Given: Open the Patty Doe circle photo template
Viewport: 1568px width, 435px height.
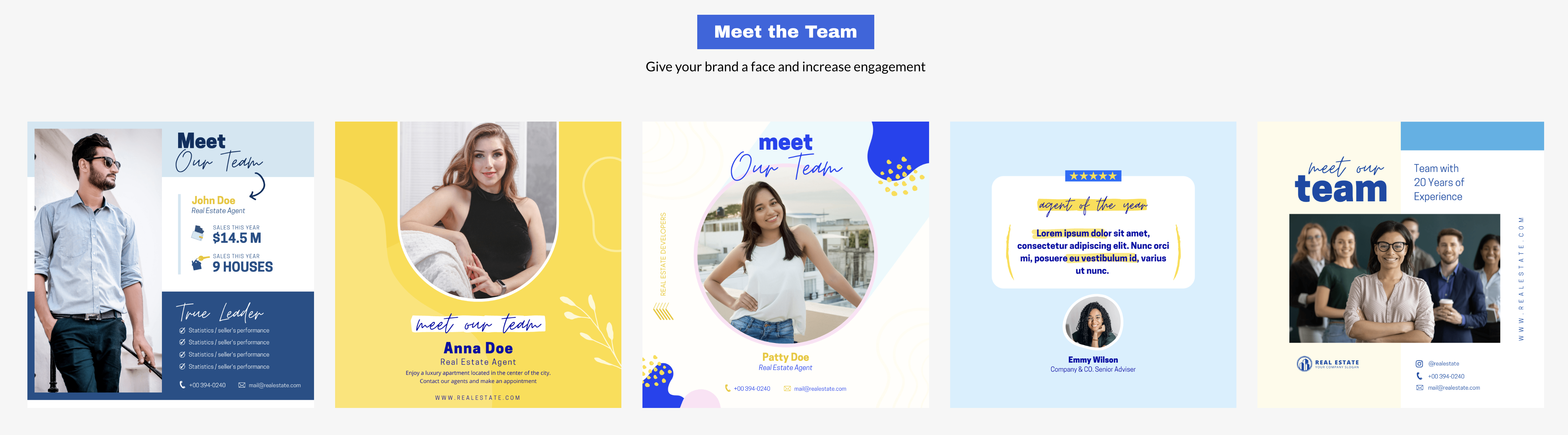Looking at the screenshot, I should pyautogui.click(x=785, y=265).
